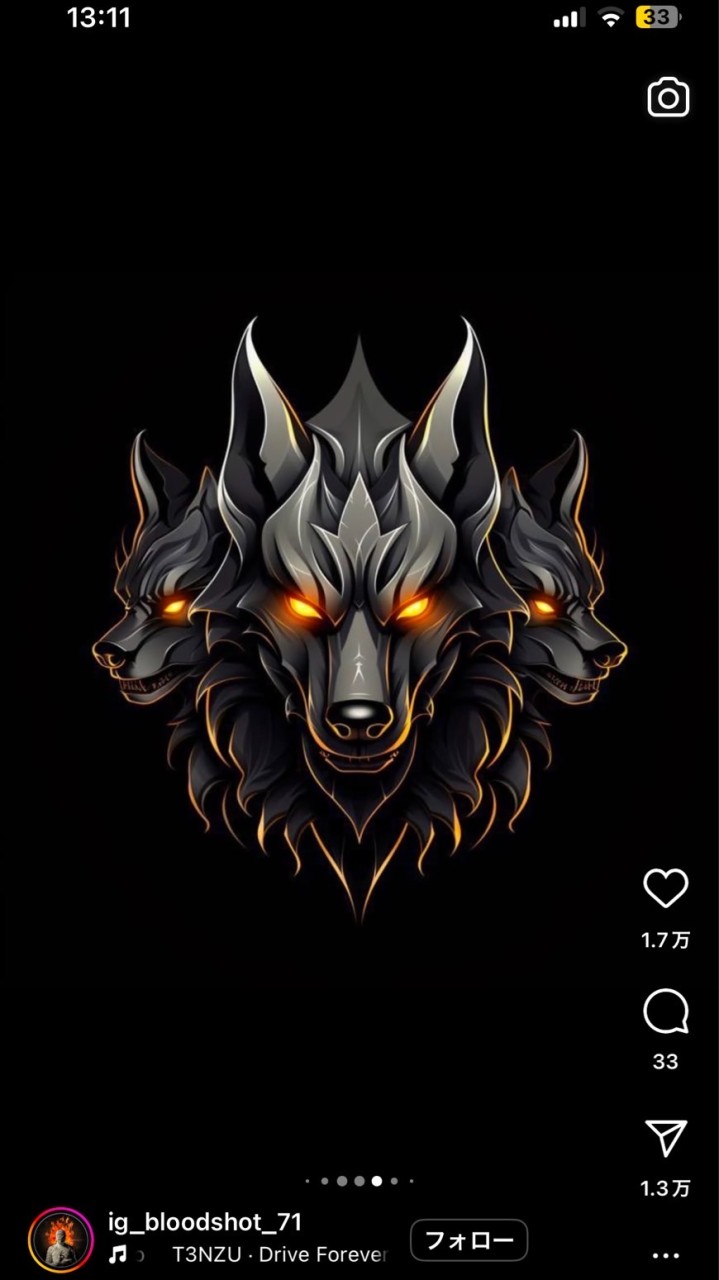Open the camera to create a reel
Image resolution: width=719 pixels, height=1280 pixels.
(668, 97)
